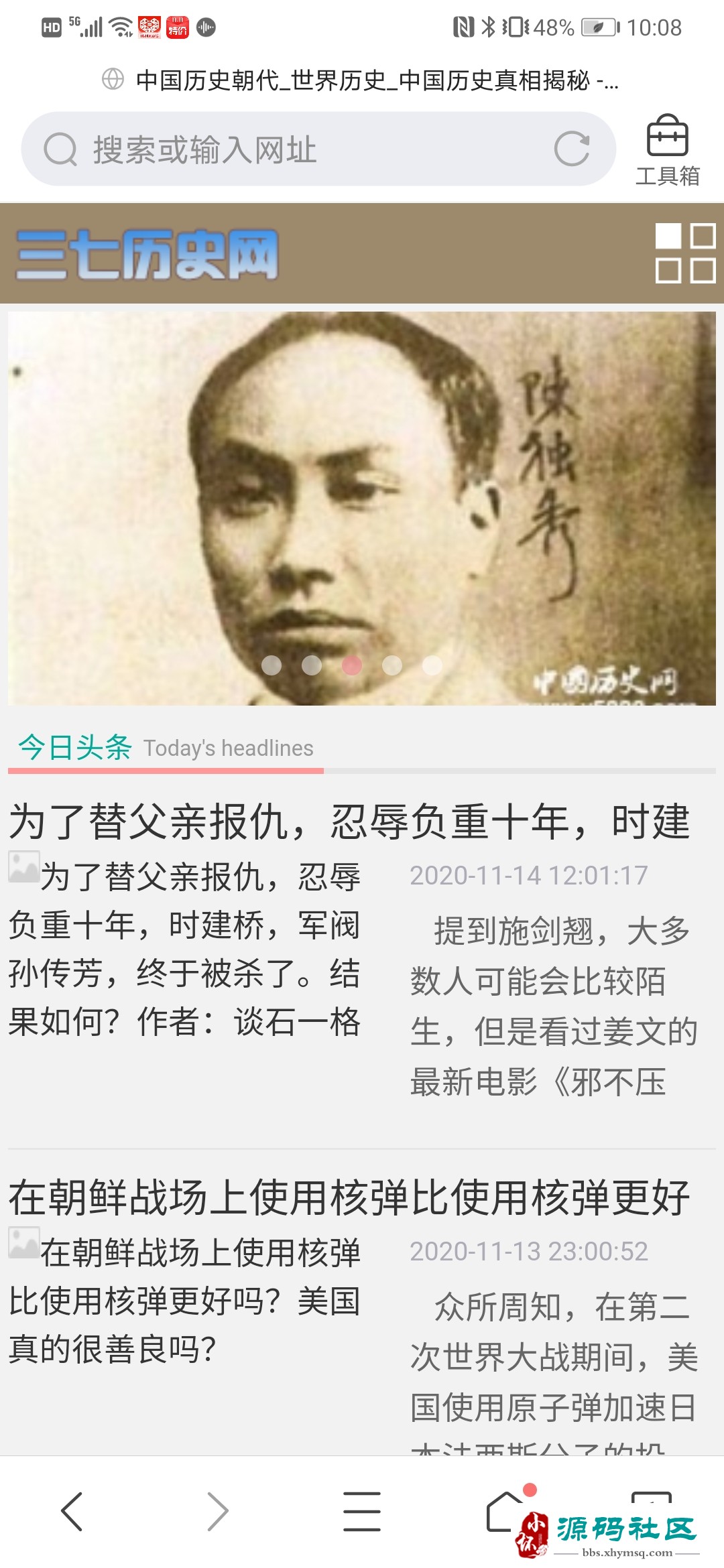Open the browser menu with three lines
The image size is (724, 1568).
[362, 1512]
